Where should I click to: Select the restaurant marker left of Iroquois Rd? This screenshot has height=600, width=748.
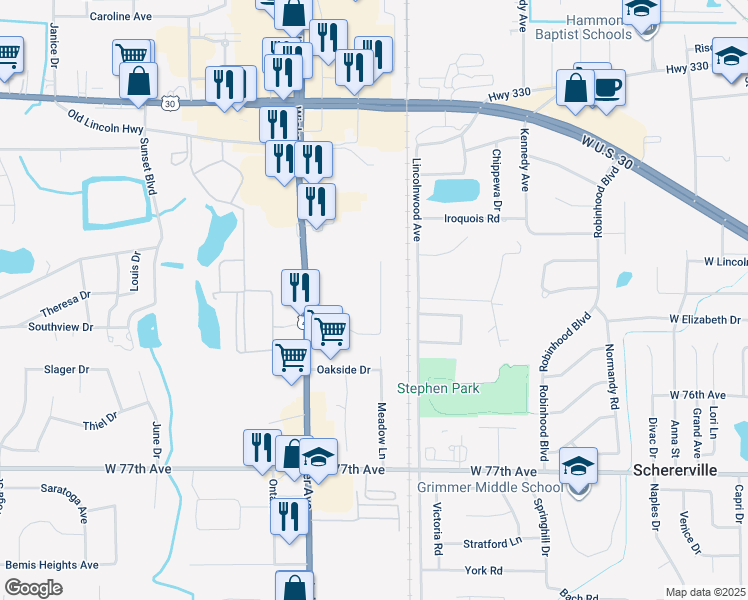pyautogui.click(x=316, y=202)
